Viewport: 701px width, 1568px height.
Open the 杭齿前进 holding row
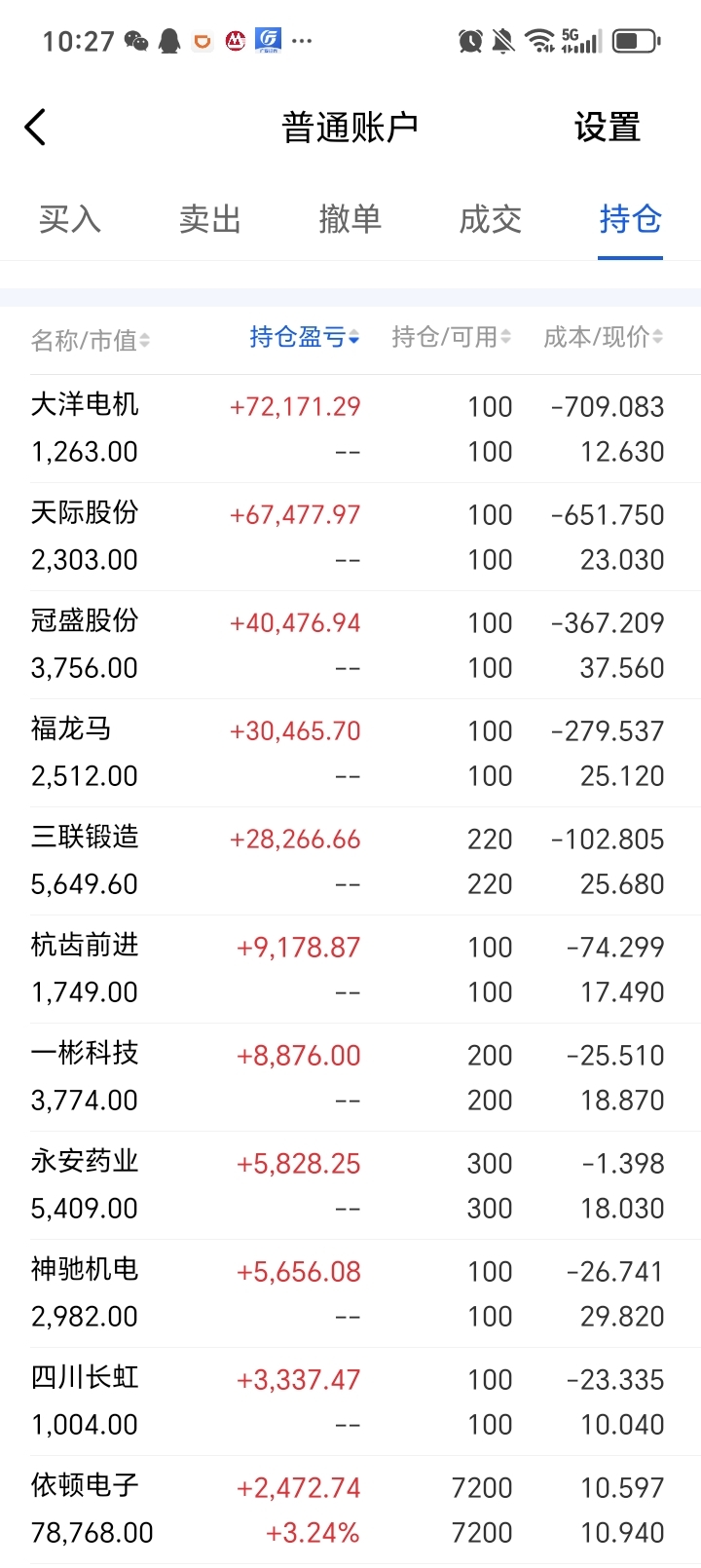(x=350, y=969)
